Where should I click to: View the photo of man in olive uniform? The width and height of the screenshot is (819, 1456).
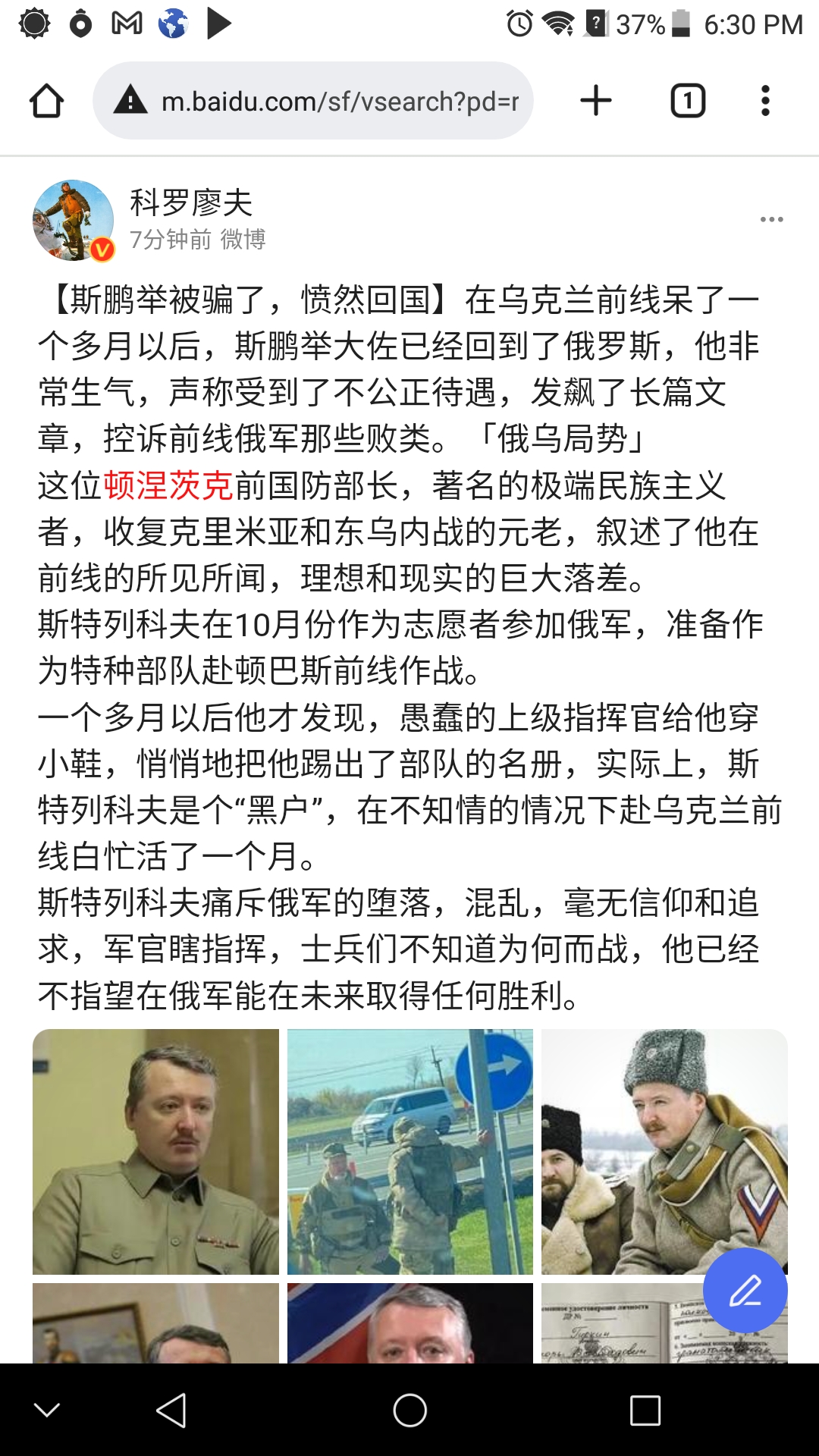click(x=155, y=1151)
